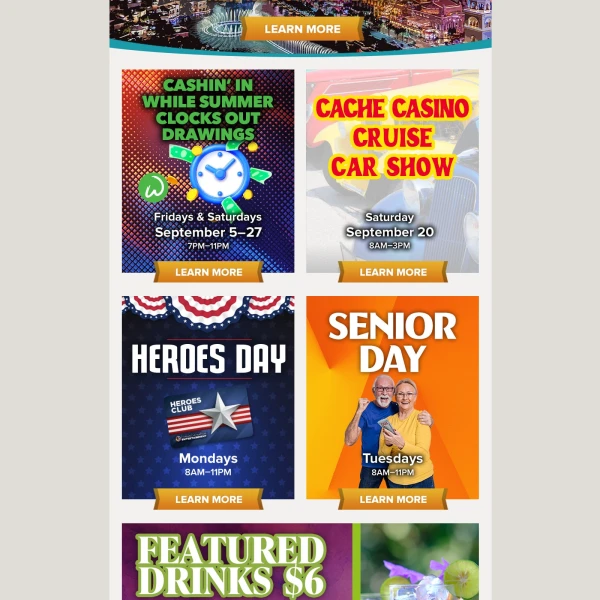Open Learn More for Cashin' In drawings
This screenshot has width=600, height=600.
pyautogui.click(x=208, y=272)
